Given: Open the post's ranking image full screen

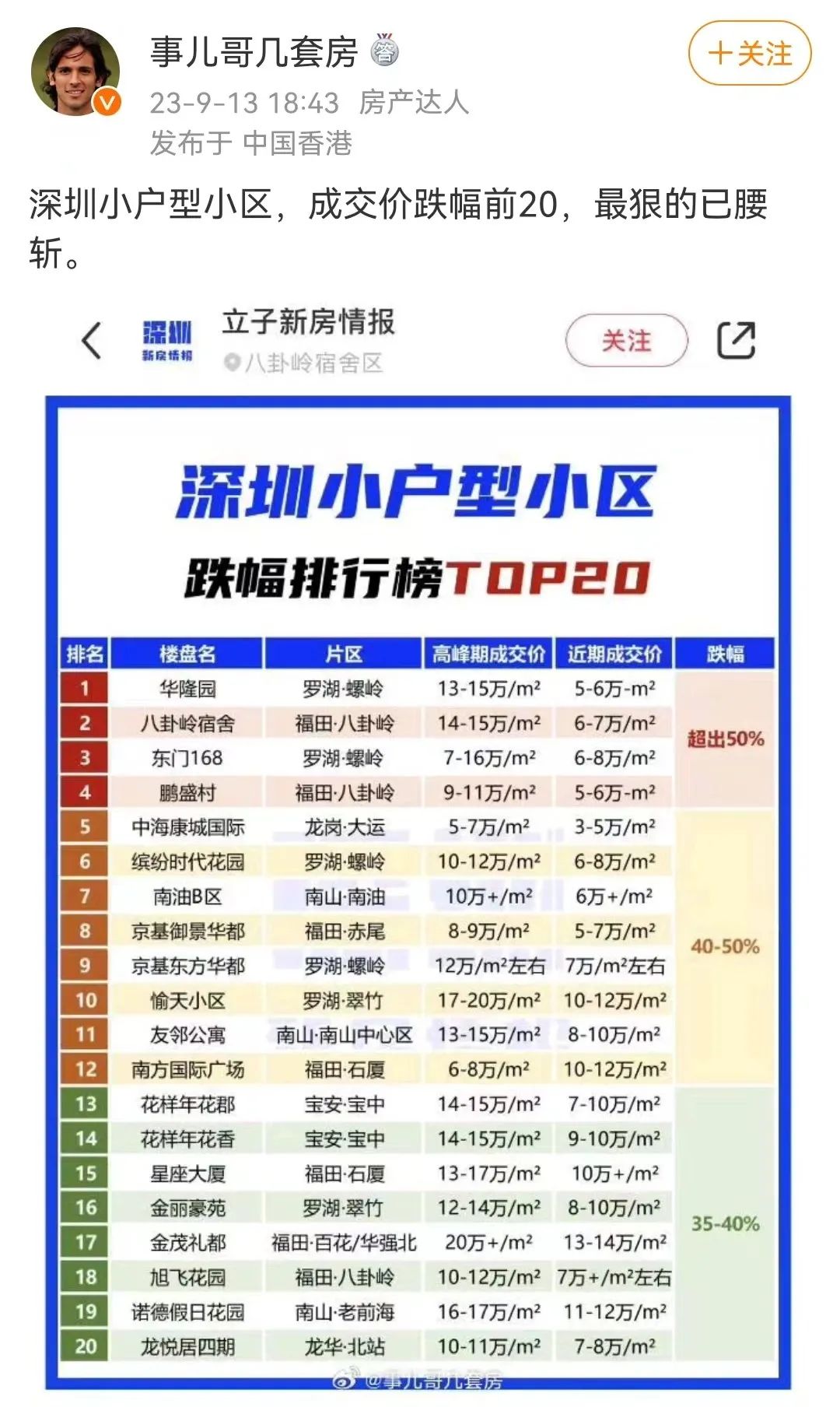Looking at the screenshot, I should pyautogui.click(x=418, y=856).
